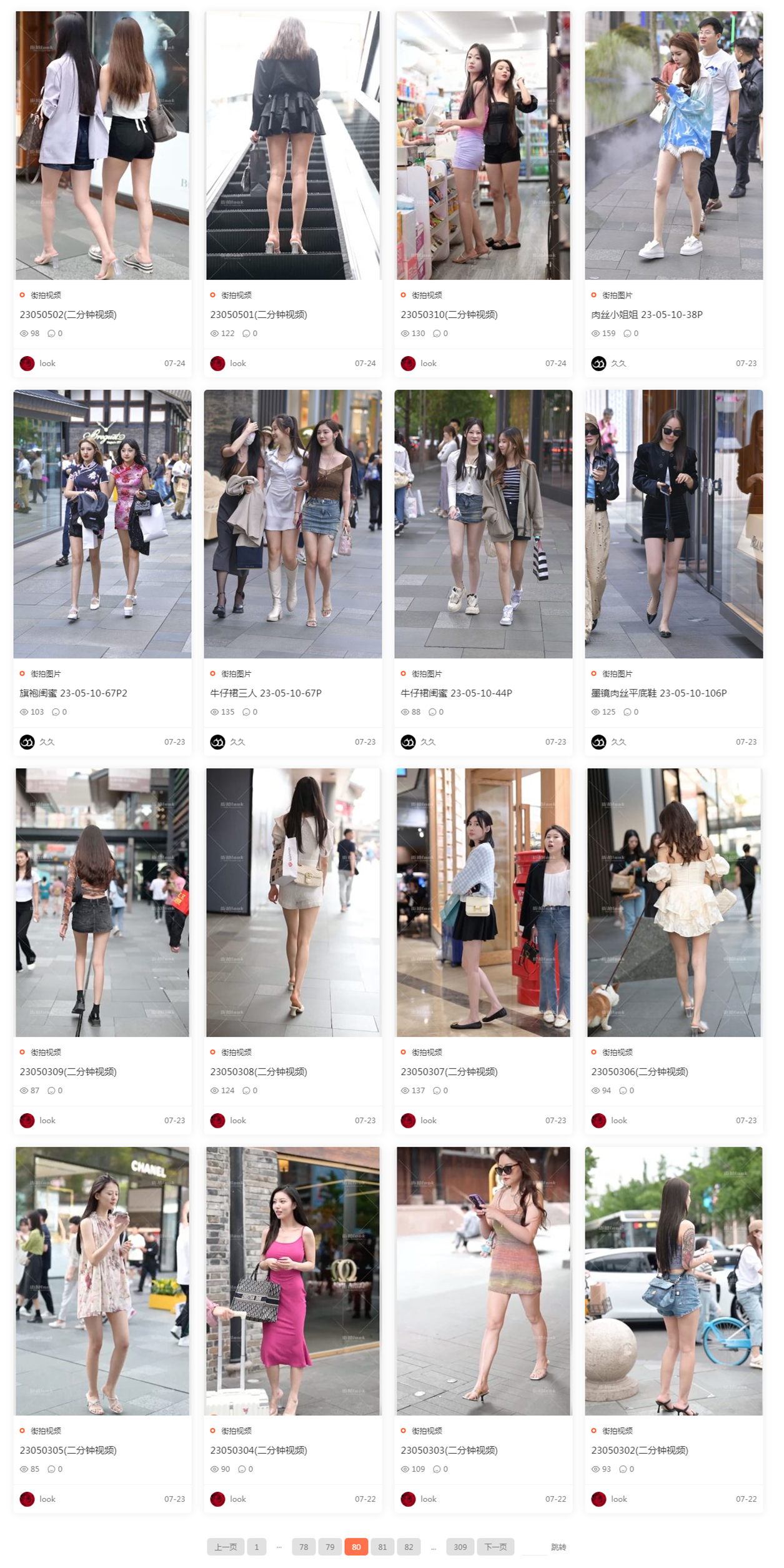
Task: Open post 23050502(二分钟视频)
Action: click(68, 315)
